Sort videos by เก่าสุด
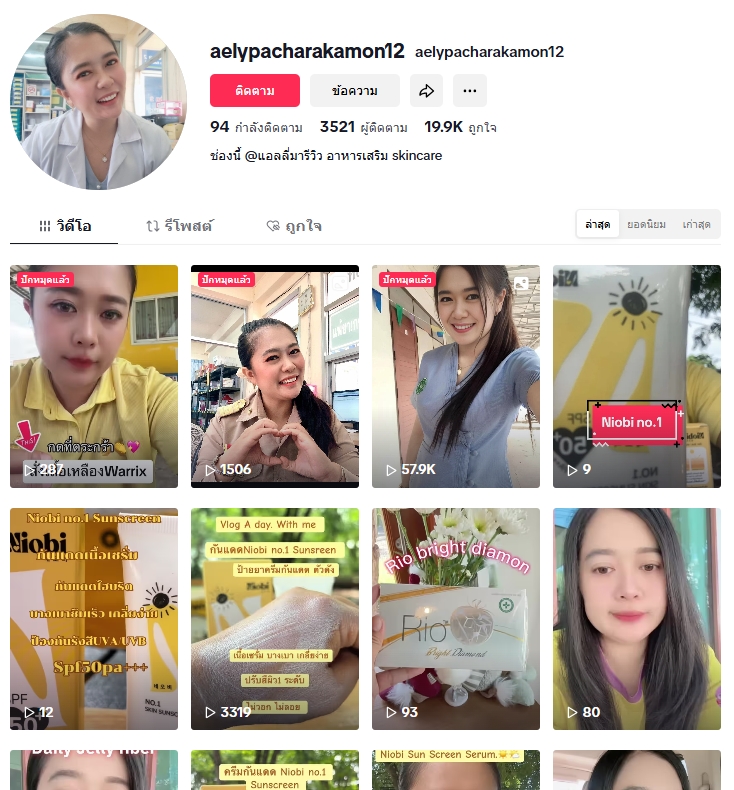 point(696,224)
